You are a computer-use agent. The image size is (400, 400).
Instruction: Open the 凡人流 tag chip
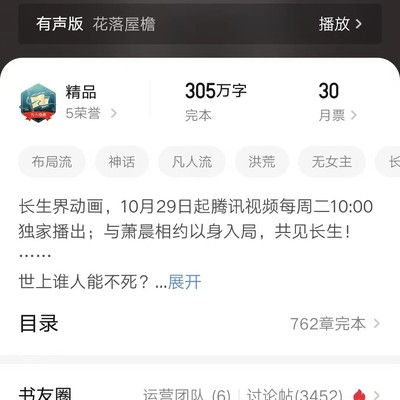click(x=192, y=162)
